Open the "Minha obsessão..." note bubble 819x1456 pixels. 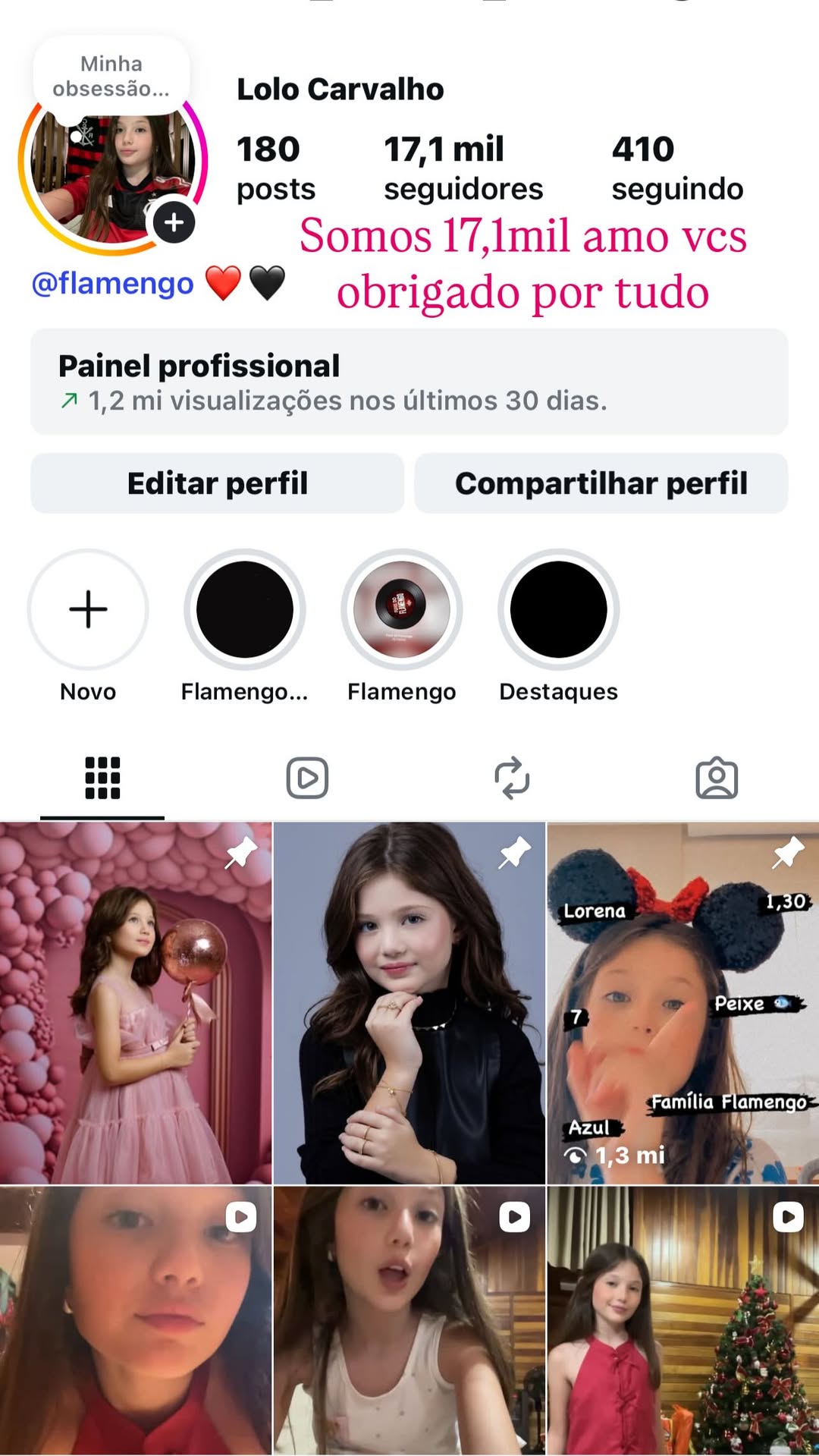(111, 76)
